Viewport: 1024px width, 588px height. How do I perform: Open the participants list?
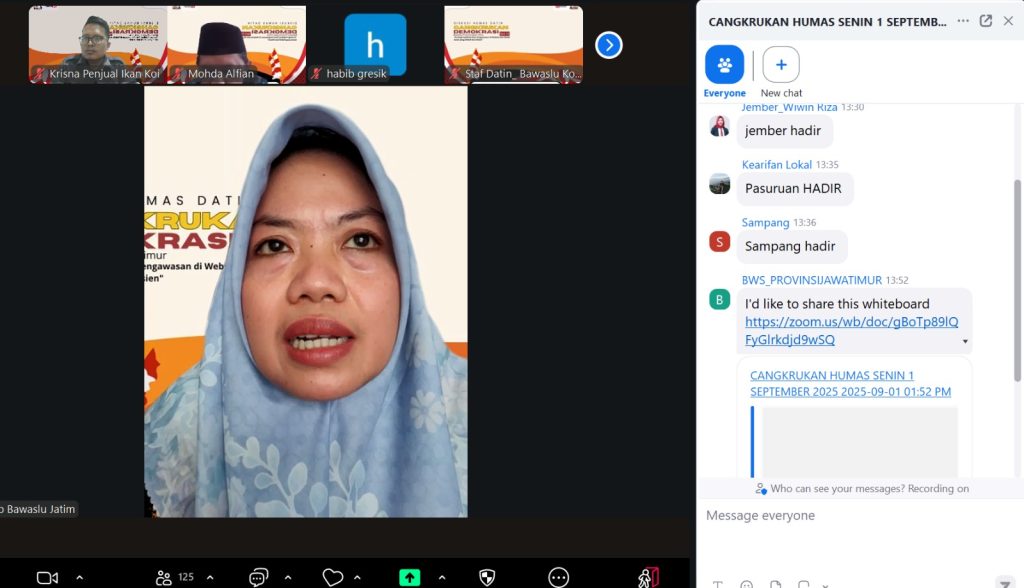pos(165,577)
